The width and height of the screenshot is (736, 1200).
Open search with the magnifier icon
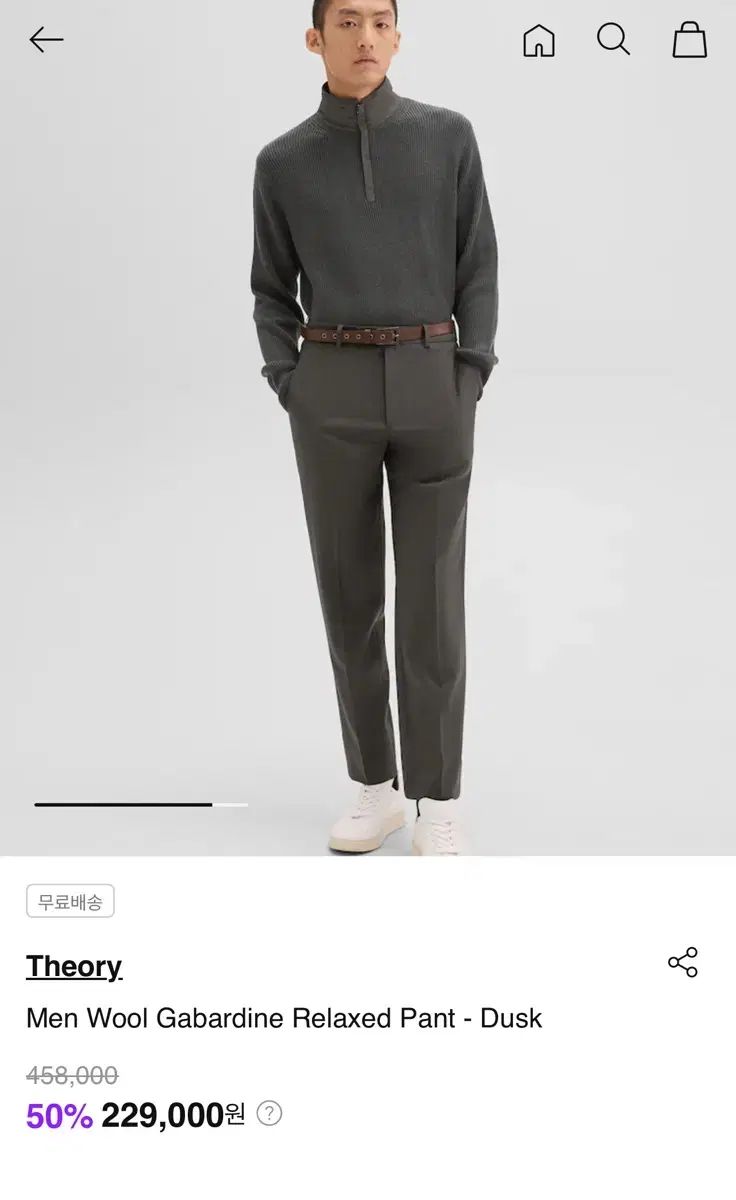(x=613, y=40)
